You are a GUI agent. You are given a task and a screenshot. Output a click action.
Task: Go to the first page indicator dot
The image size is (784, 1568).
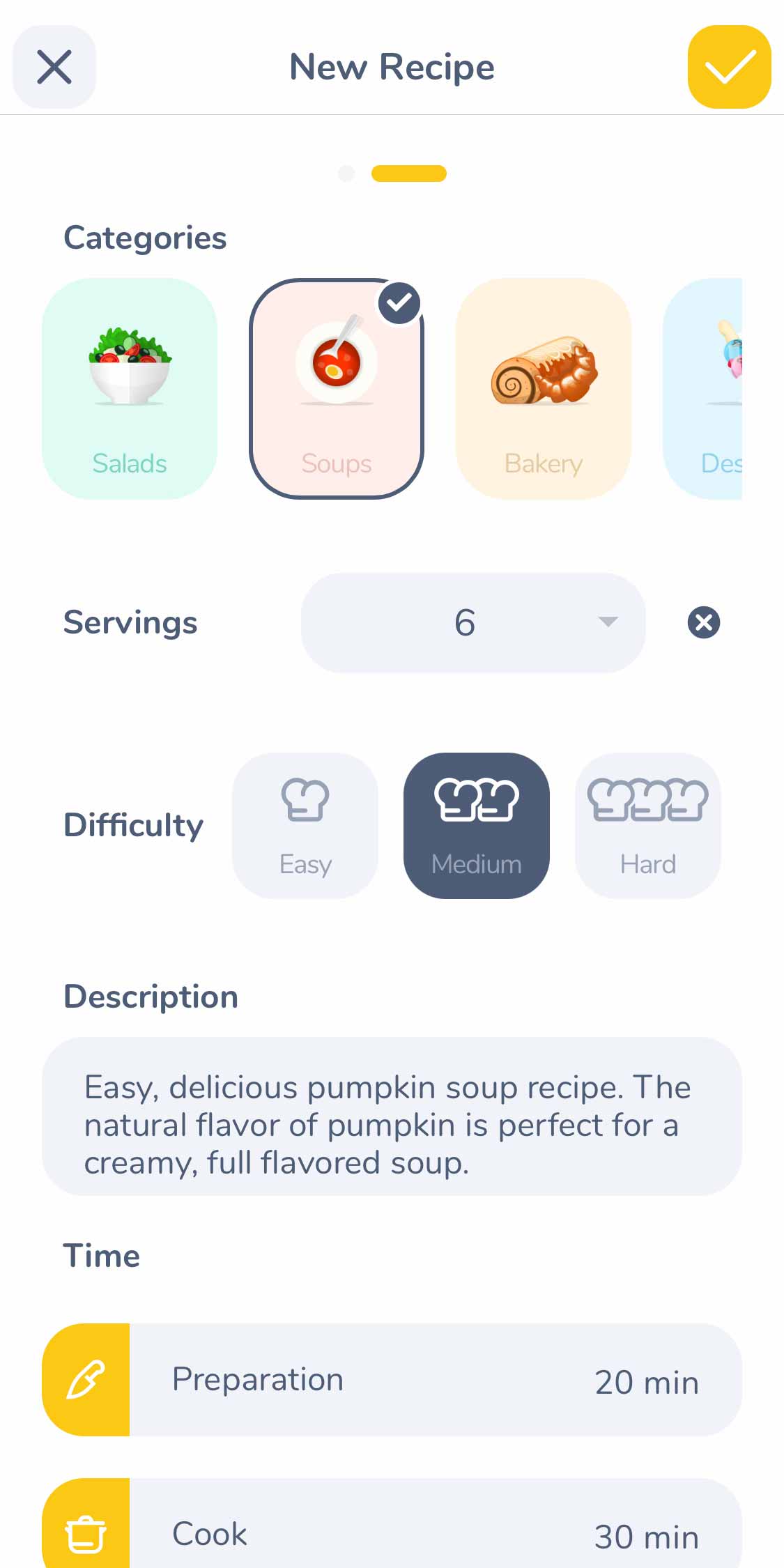(346, 174)
